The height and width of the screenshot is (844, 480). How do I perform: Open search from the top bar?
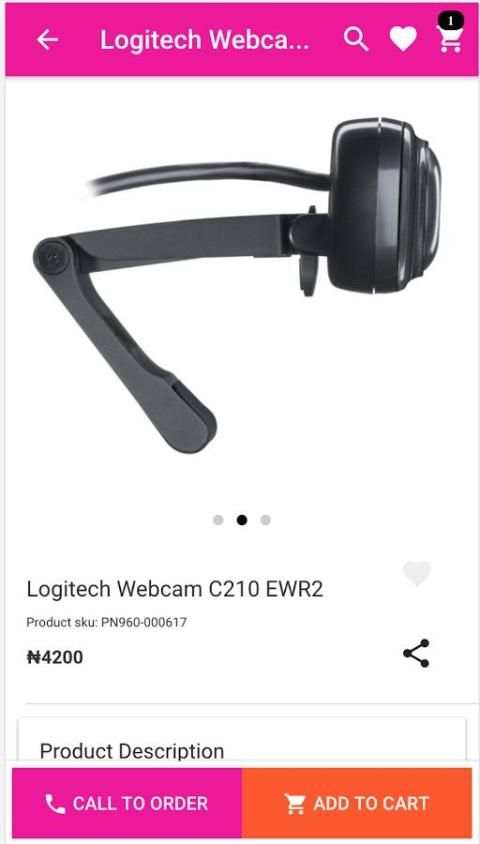tap(356, 40)
